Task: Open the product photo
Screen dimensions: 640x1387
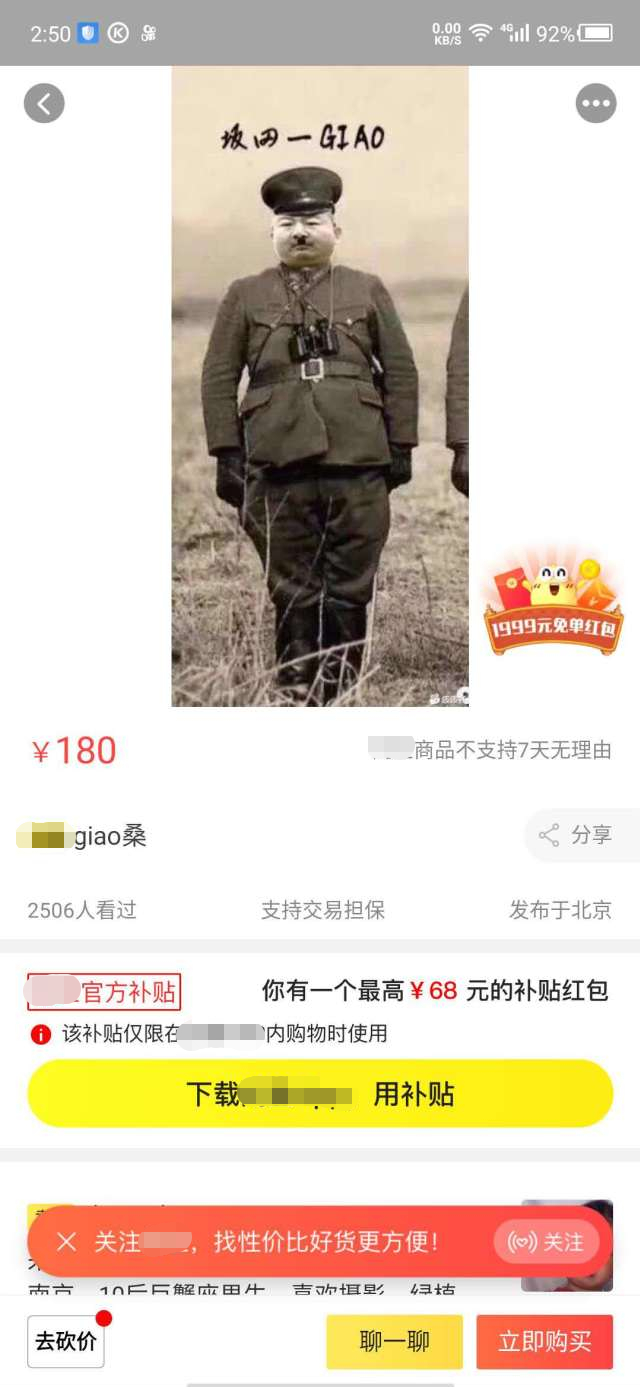Action: 320,386
